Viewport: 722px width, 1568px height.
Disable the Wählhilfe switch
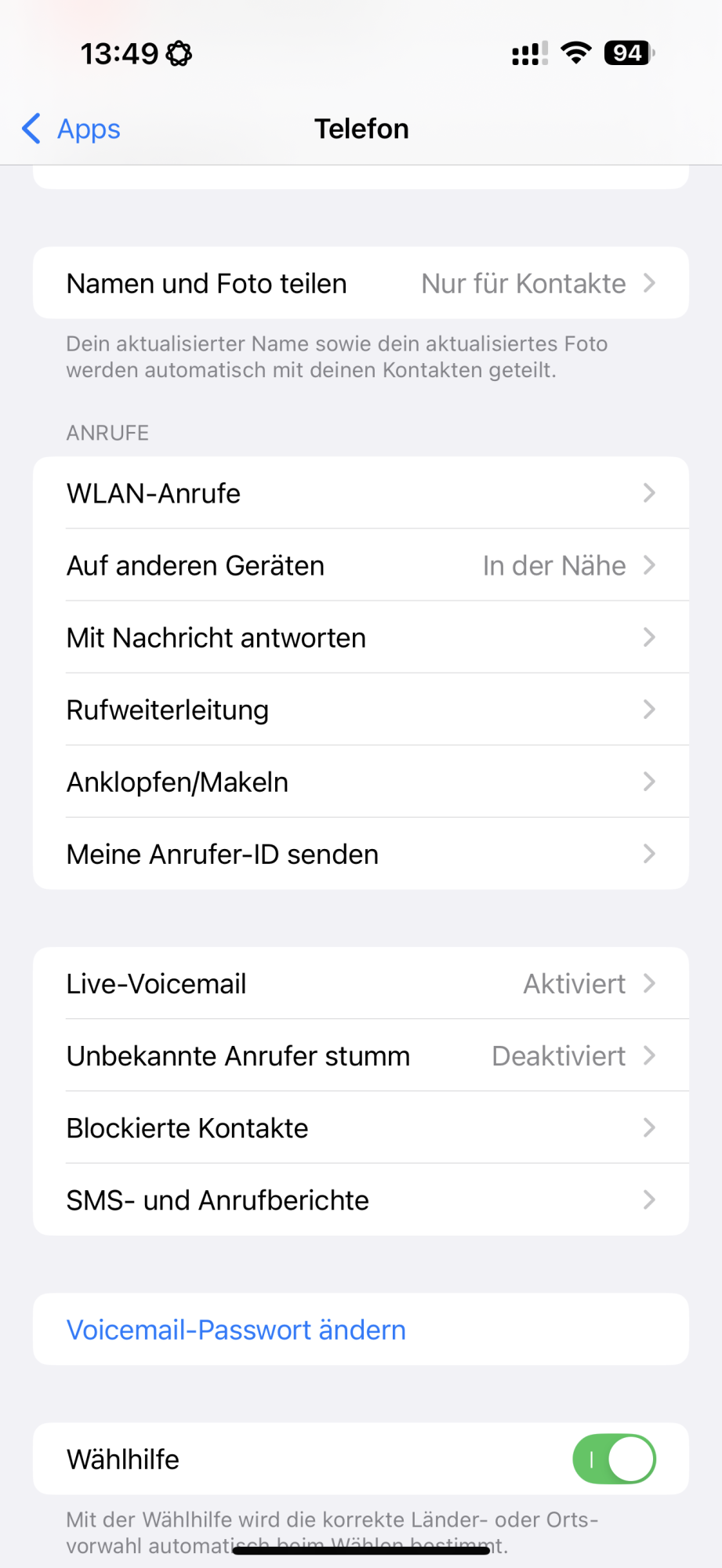coord(614,1459)
